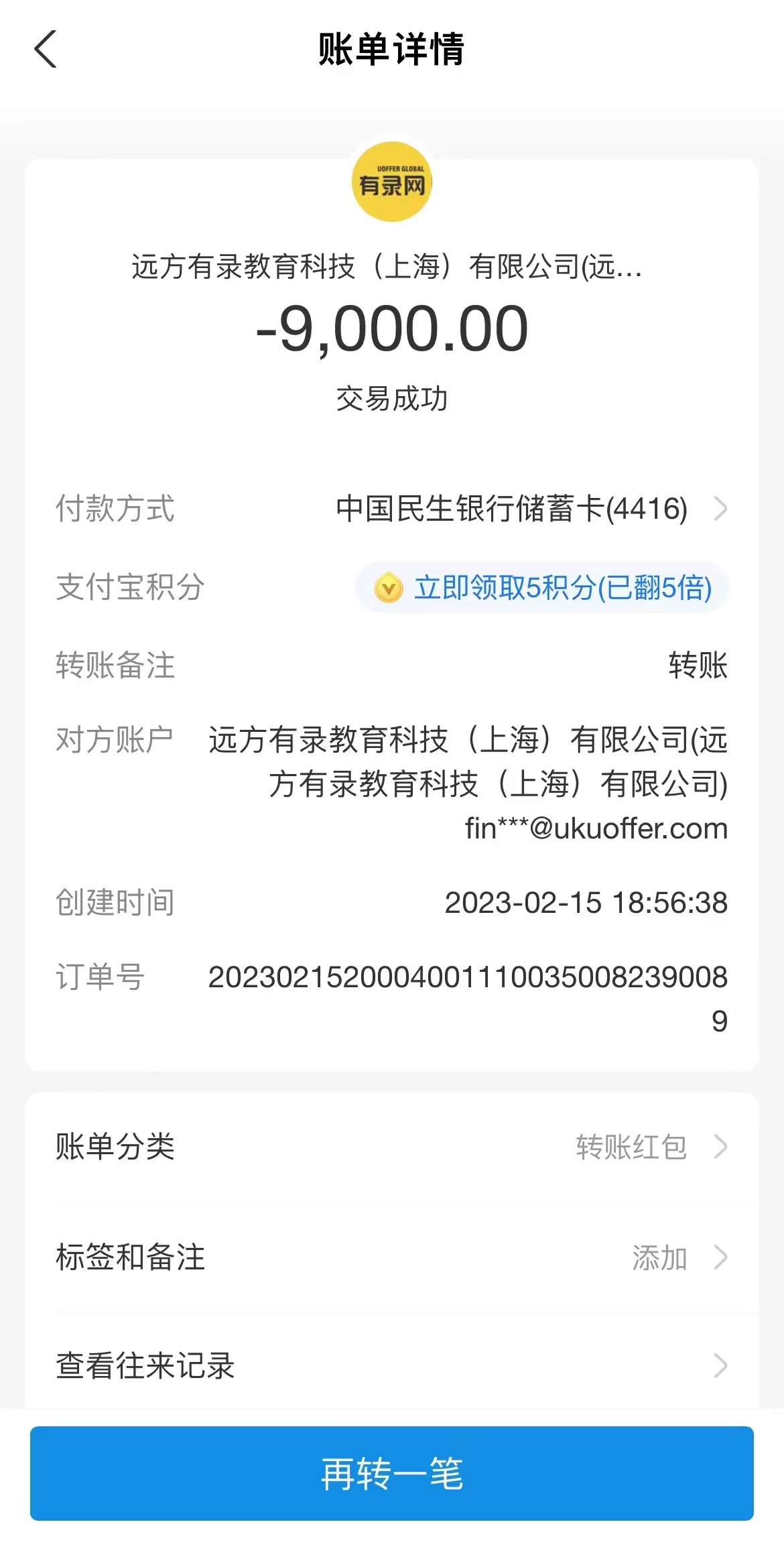This screenshot has width=784, height=1563.
Task: Tap 再转一笔 to transfer again
Action: (x=391, y=1474)
